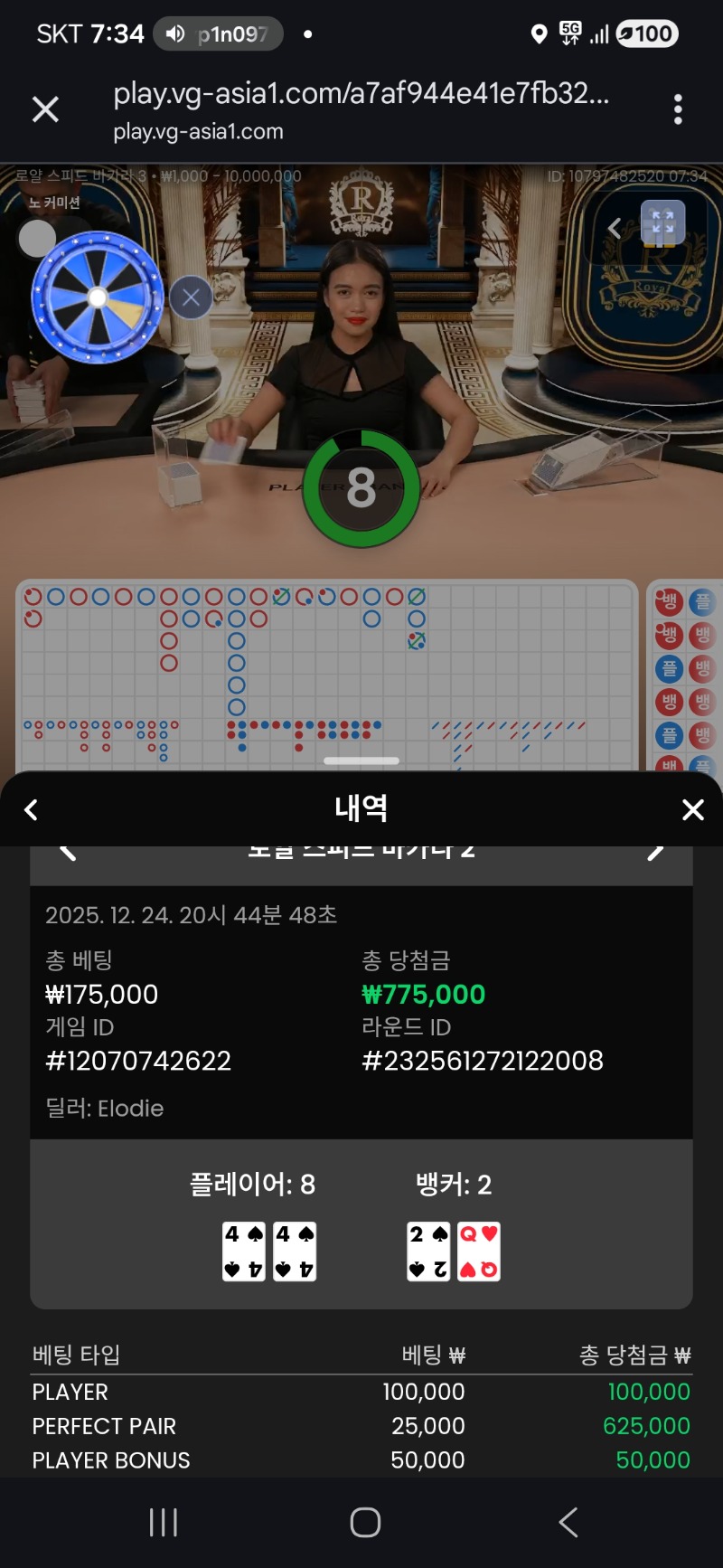Close the browser tab with X
The width and height of the screenshot is (723, 1568).
pyautogui.click(x=45, y=109)
